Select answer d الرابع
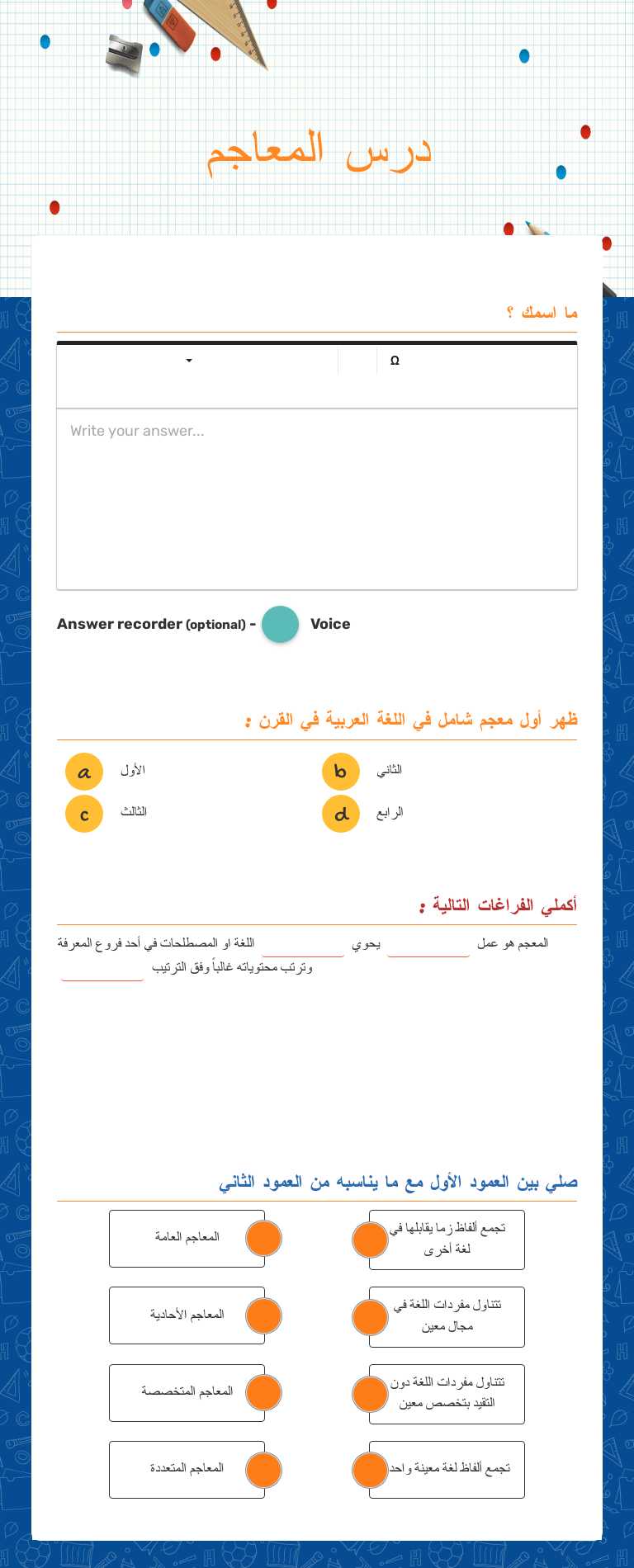This screenshot has height=1568, width=634. click(340, 814)
